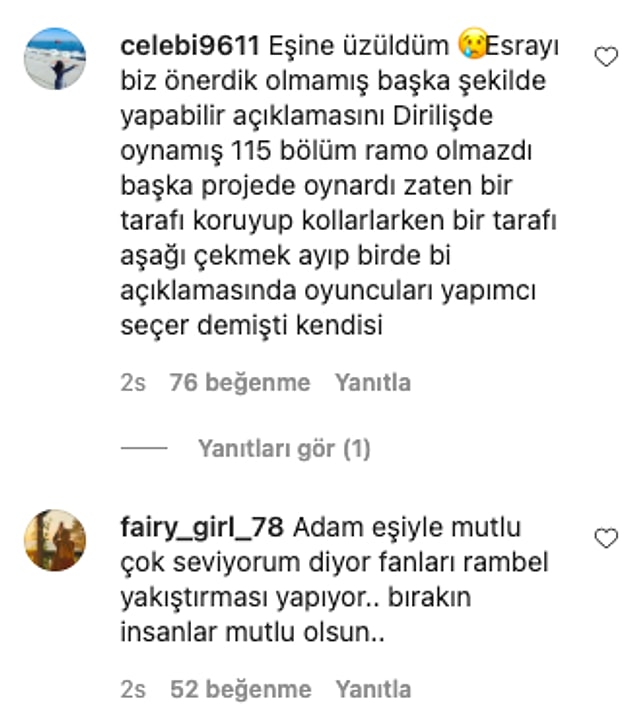The image size is (635, 724).
Task: Reply to fairy_girl_78's comment
Action: pyautogui.click(x=372, y=690)
